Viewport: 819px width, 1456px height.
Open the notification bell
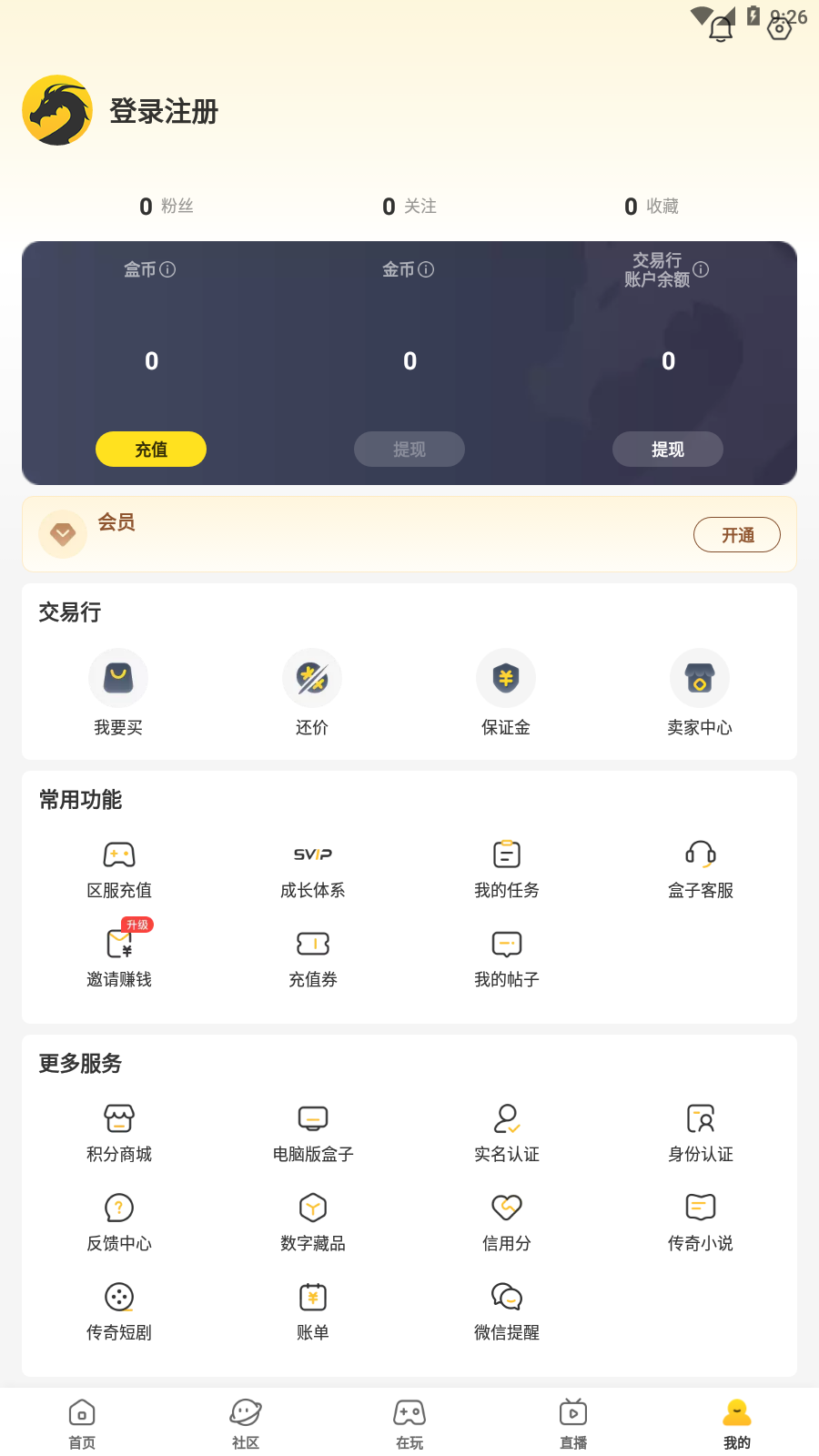(x=720, y=27)
